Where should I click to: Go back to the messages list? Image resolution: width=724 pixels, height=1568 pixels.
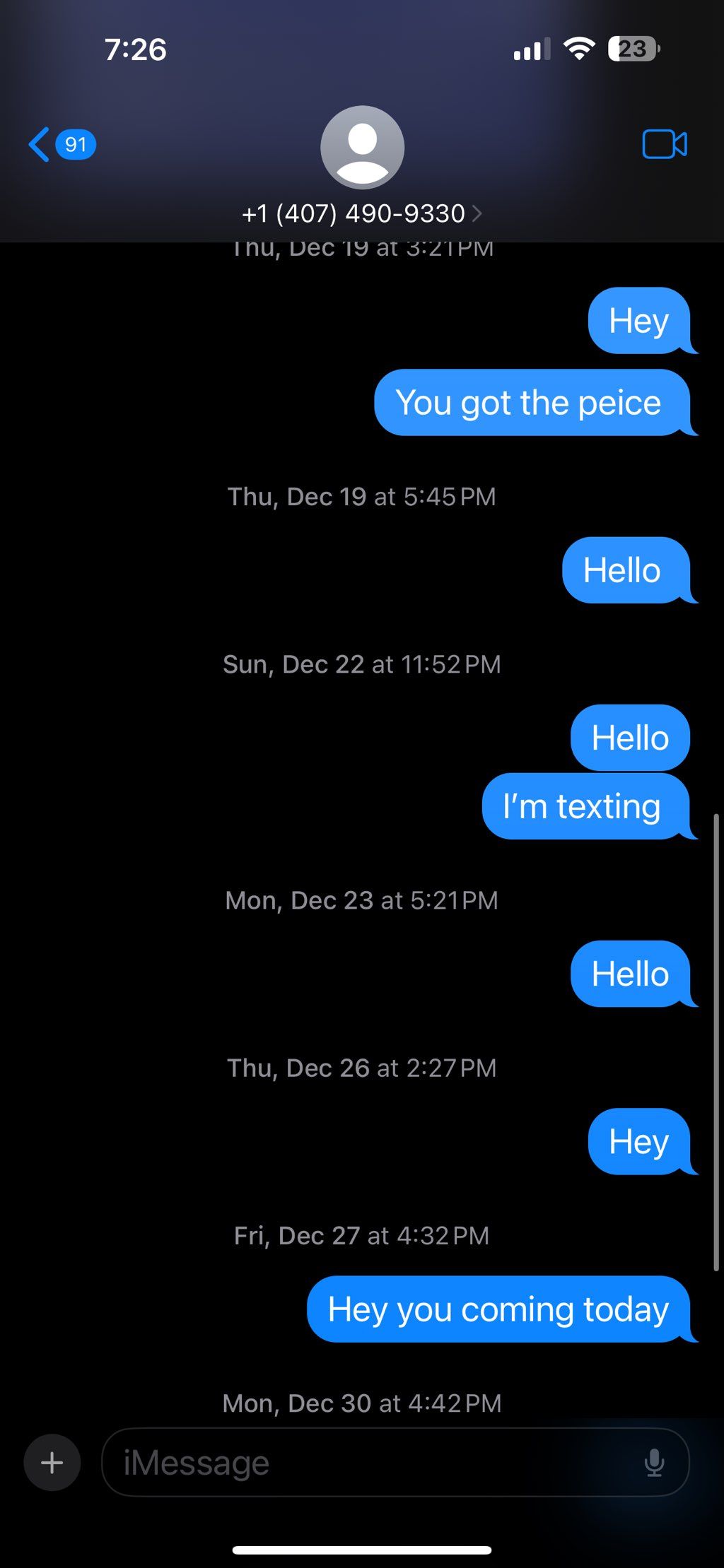pyautogui.click(x=62, y=145)
